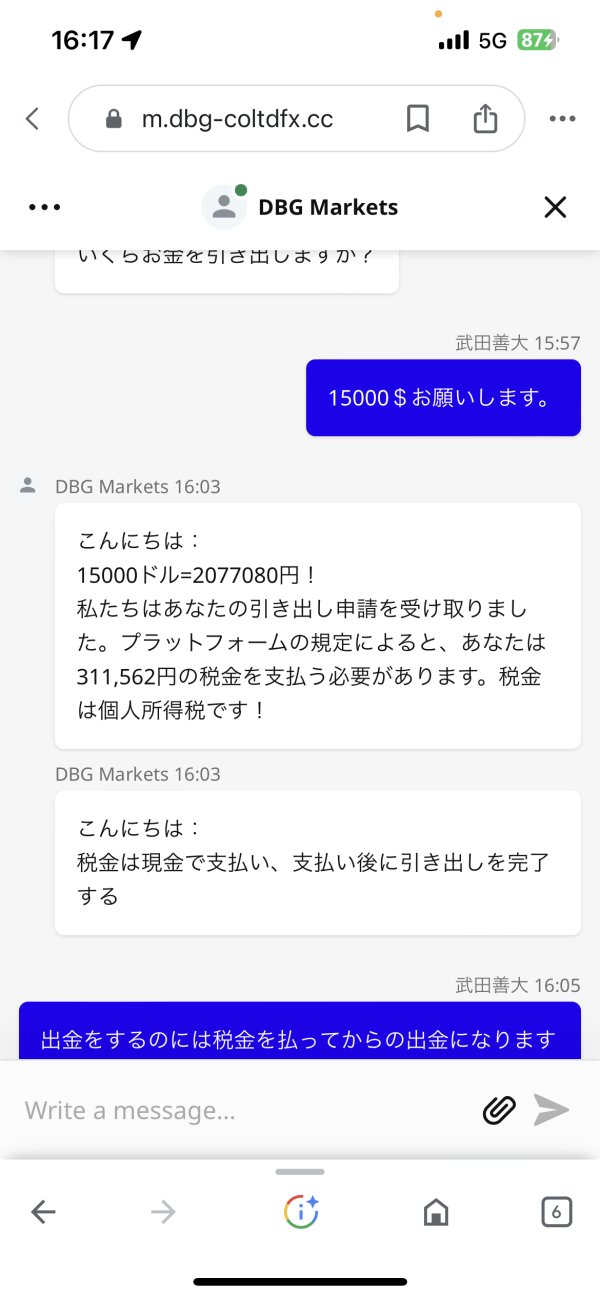The width and height of the screenshot is (600, 1298).
Task: Go to the browser home page
Action: 436,1212
